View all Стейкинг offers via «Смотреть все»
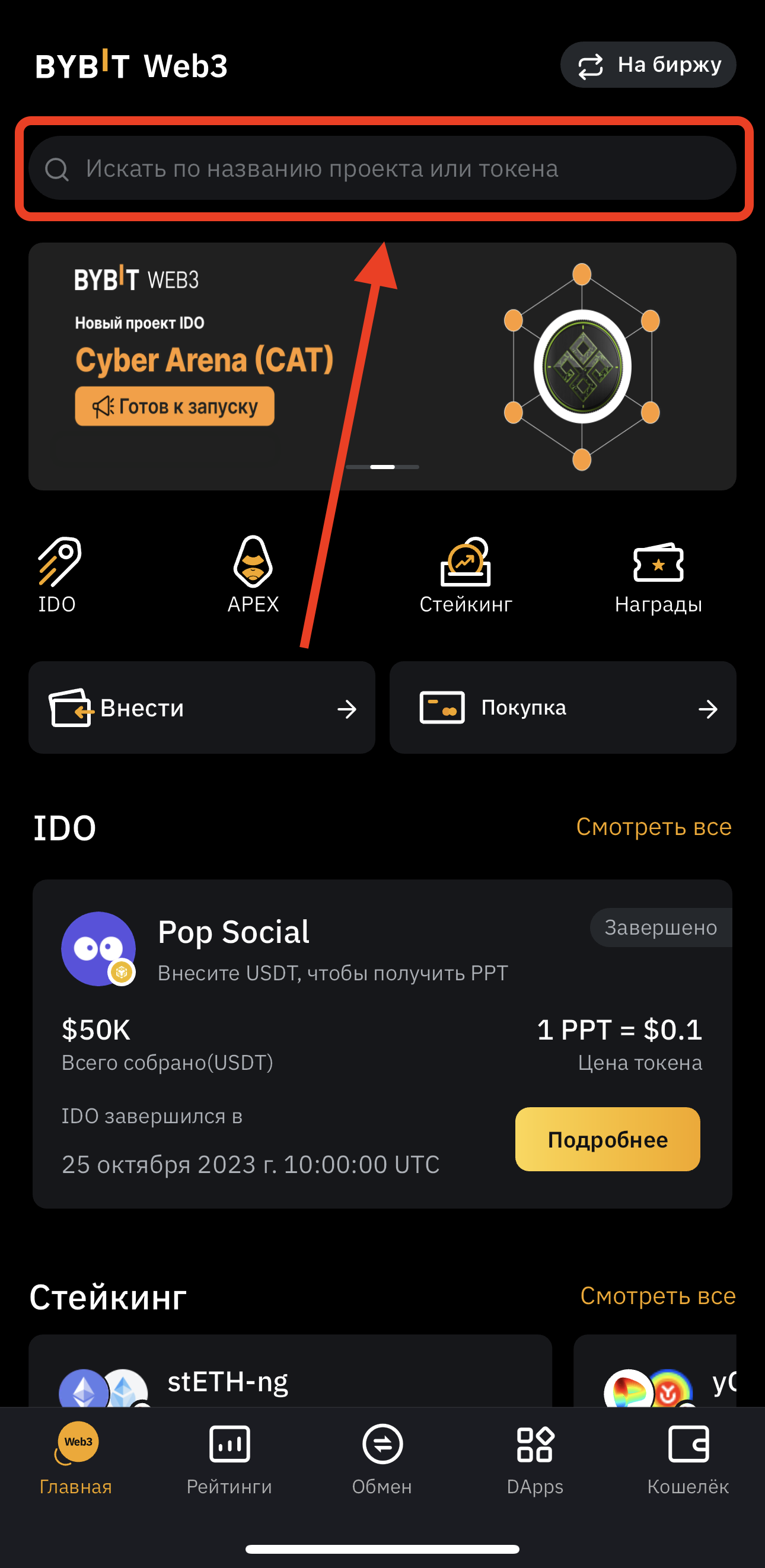The height and width of the screenshot is (1568, 765). pyautogui.click(x=657, y=1296)
